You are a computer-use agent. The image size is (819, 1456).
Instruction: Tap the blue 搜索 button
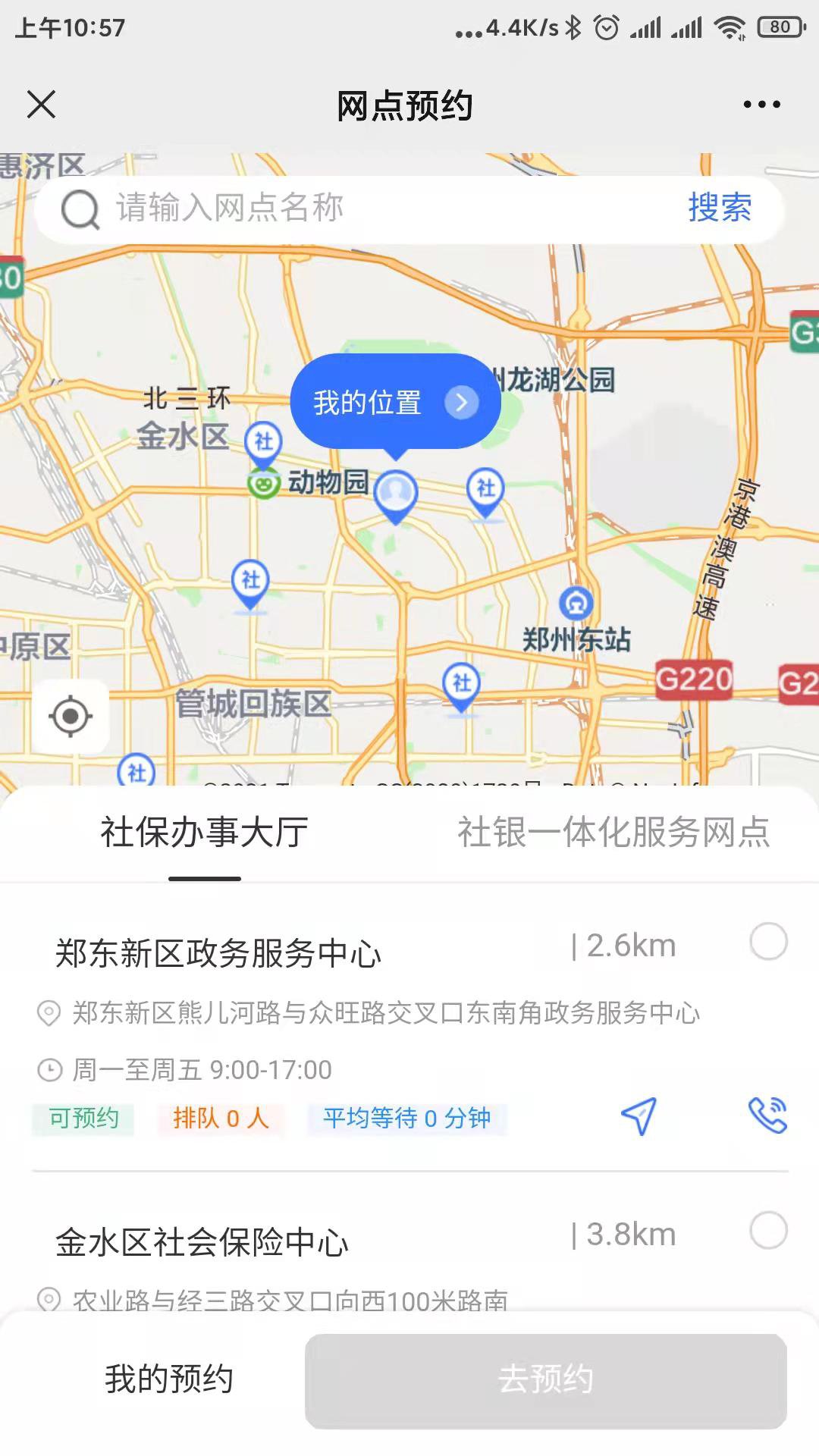click(x=719, y=208)
